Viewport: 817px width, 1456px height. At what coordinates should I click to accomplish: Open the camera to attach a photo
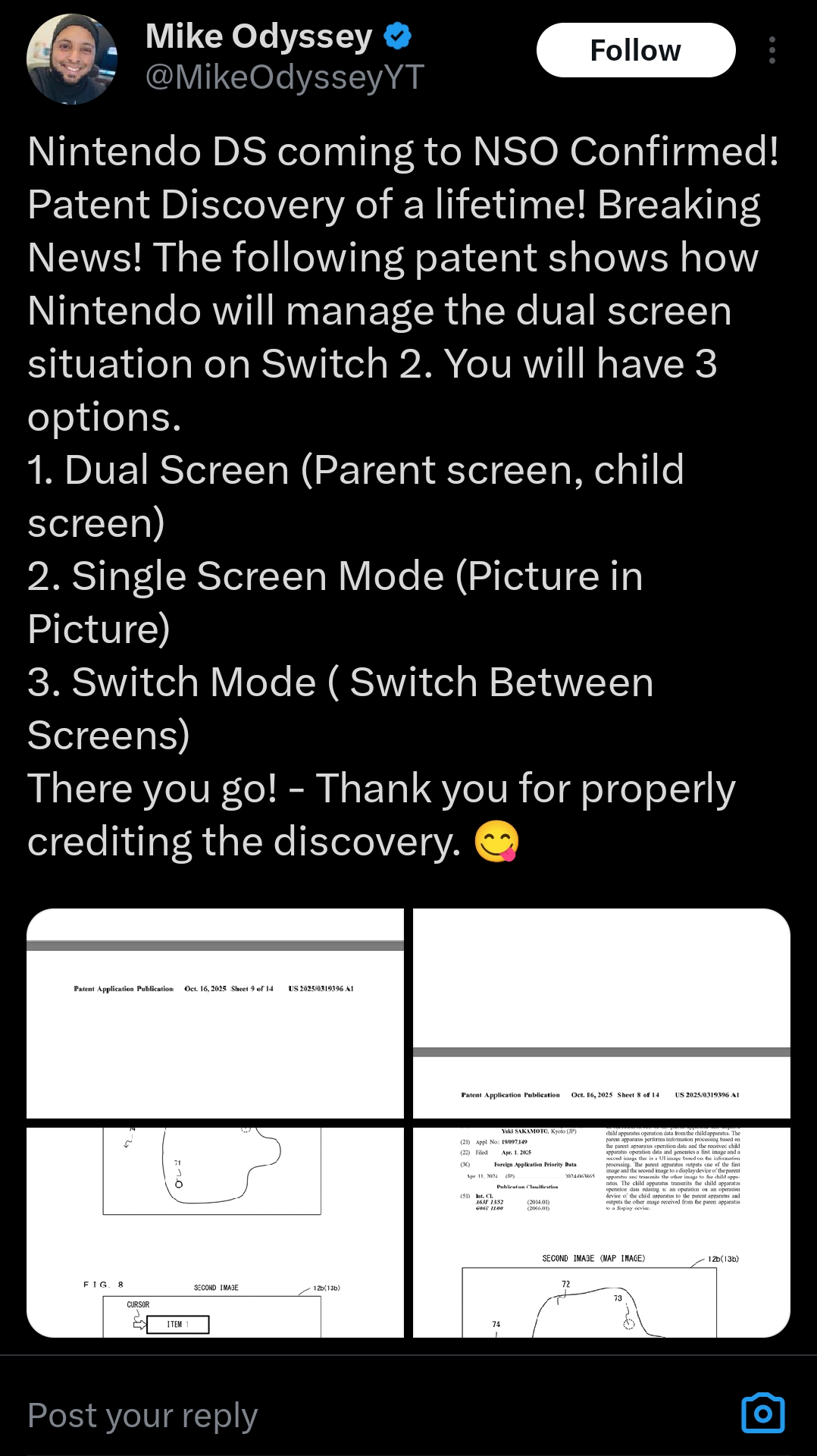[x=762, y=1414]
